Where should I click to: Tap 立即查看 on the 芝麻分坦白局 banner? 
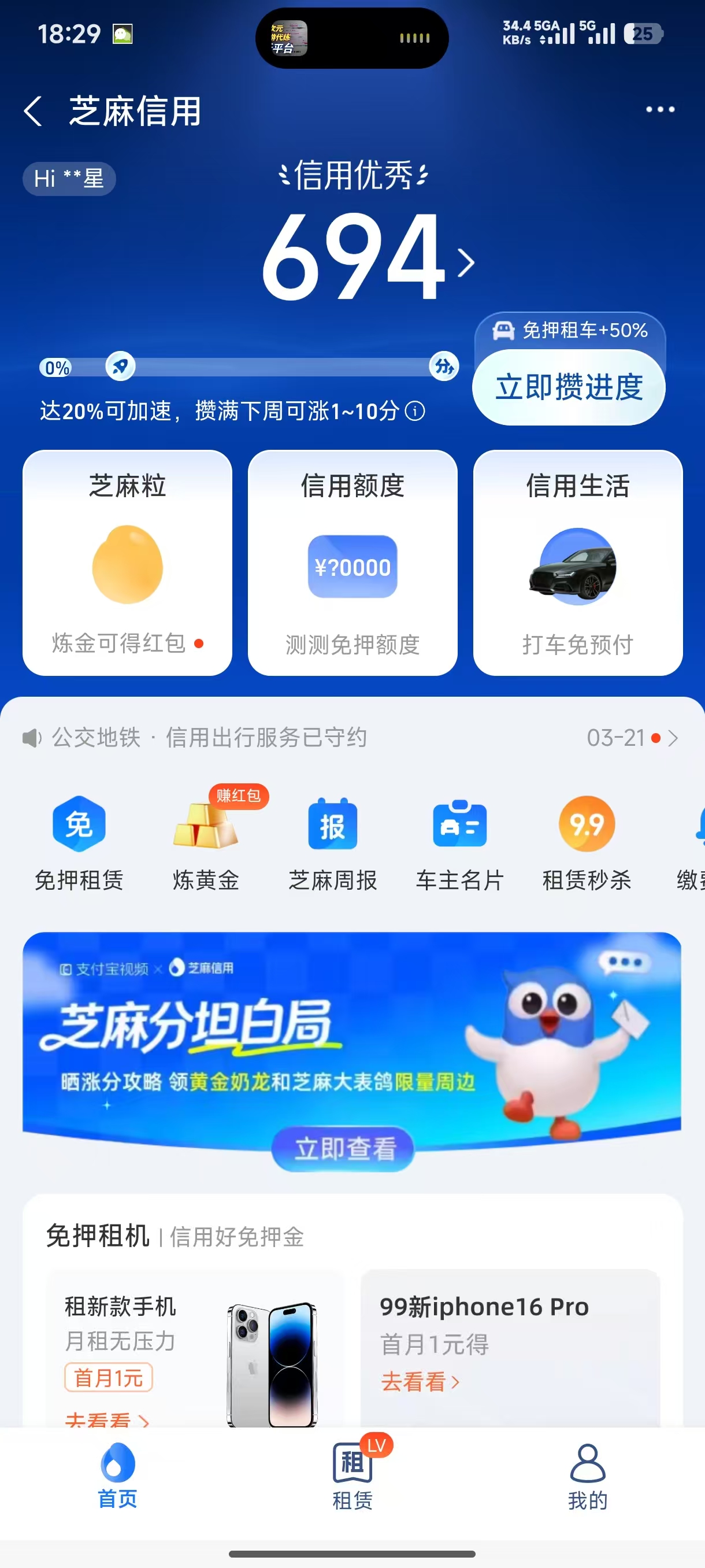343,1149
